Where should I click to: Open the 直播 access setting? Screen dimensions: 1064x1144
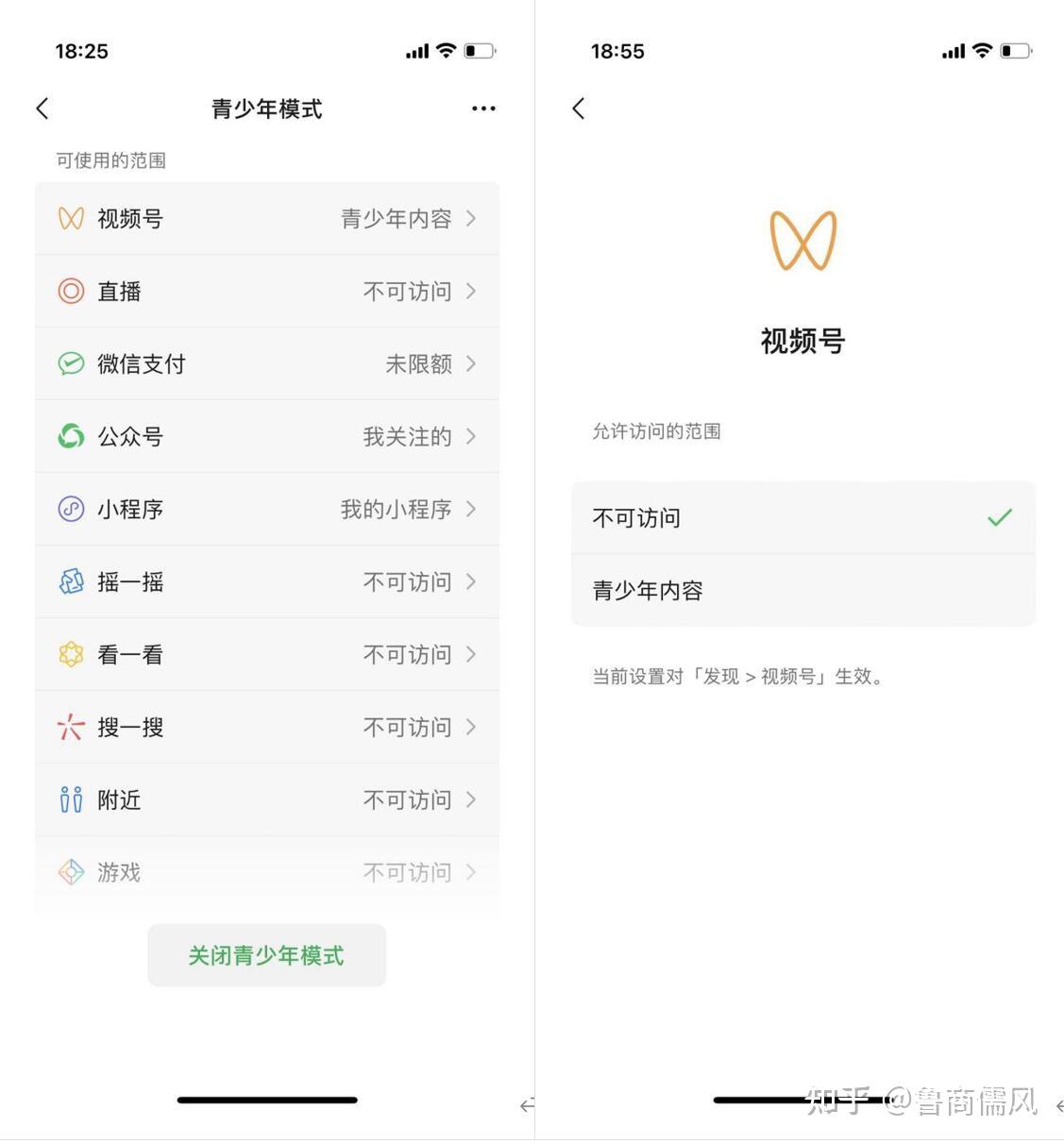[267, 292]
